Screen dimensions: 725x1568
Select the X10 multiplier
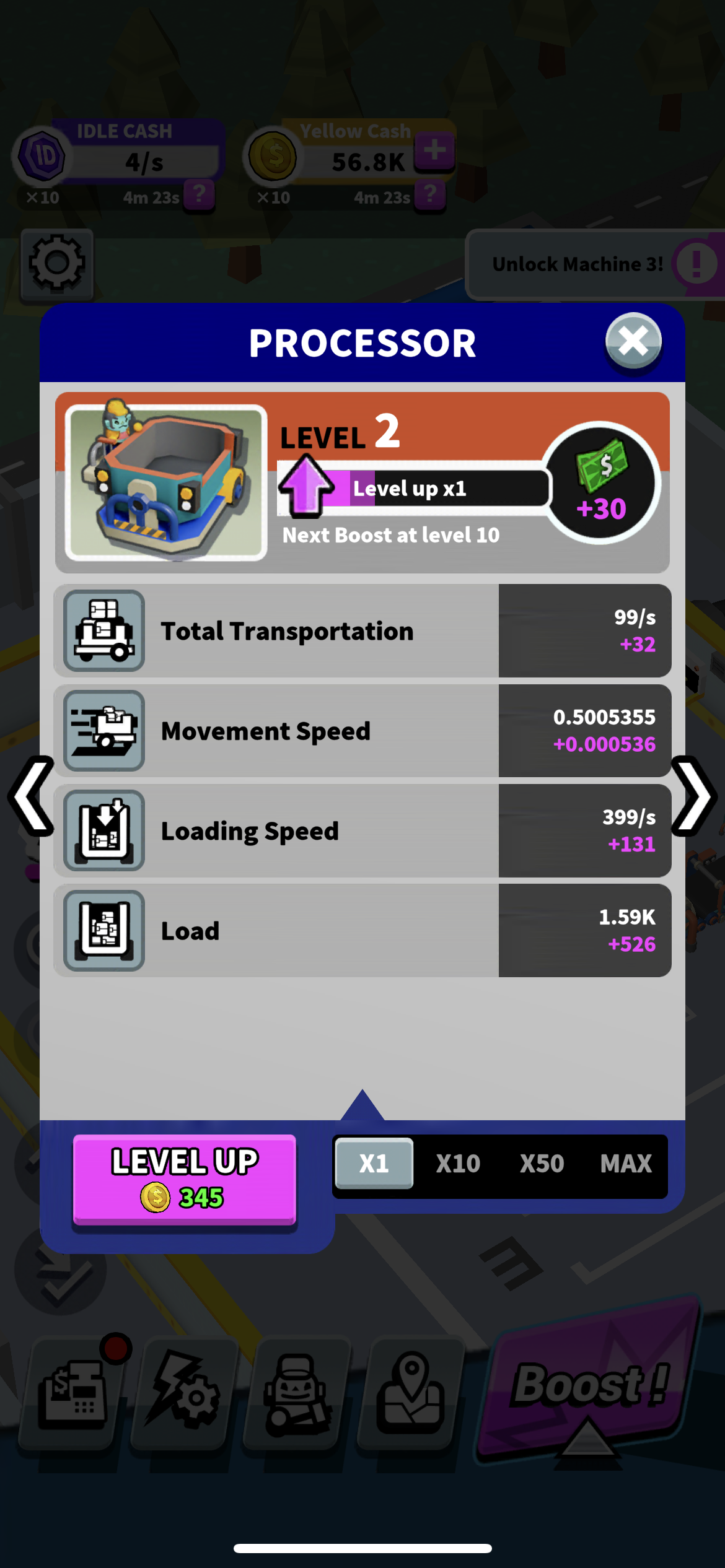458,1164
